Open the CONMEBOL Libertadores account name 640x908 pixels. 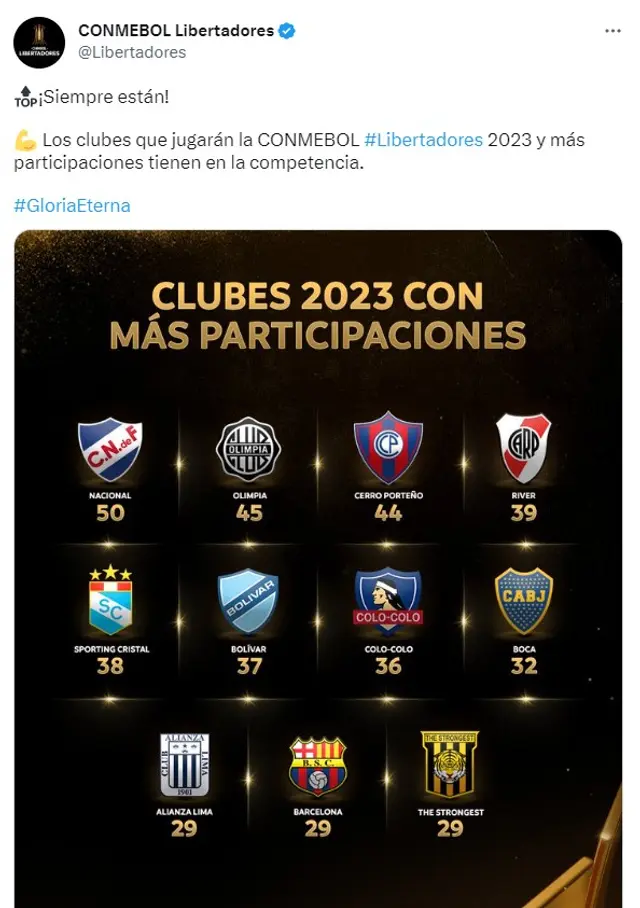pyautogui.click(x=175, y=31)
